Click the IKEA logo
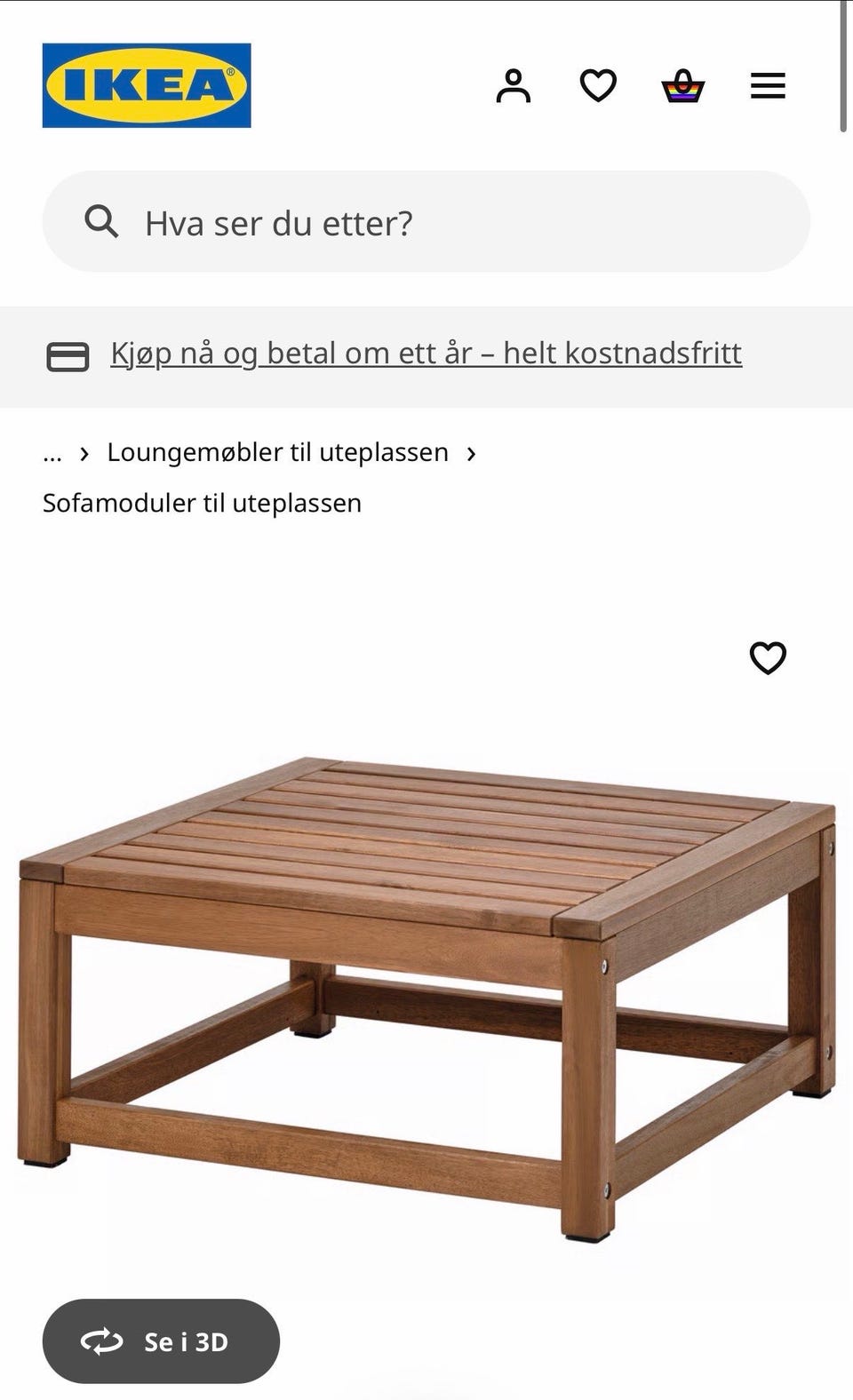853x1400 pixels. 147,84
